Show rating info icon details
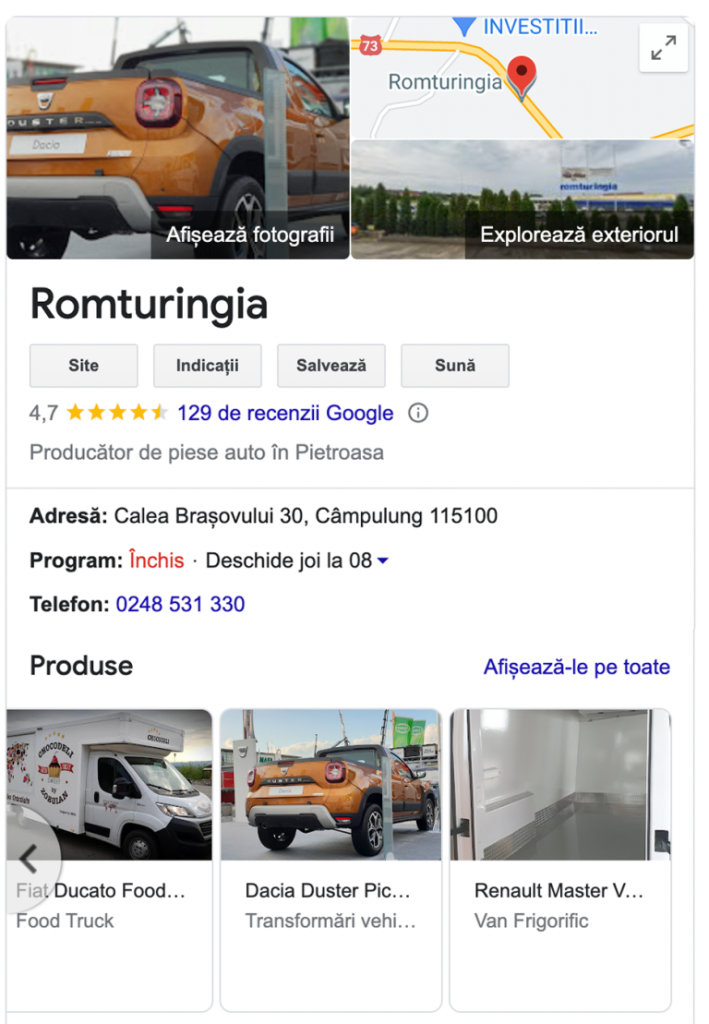Screen dimensions: 709x1024 pyautogui.click(x=418, y=413)
